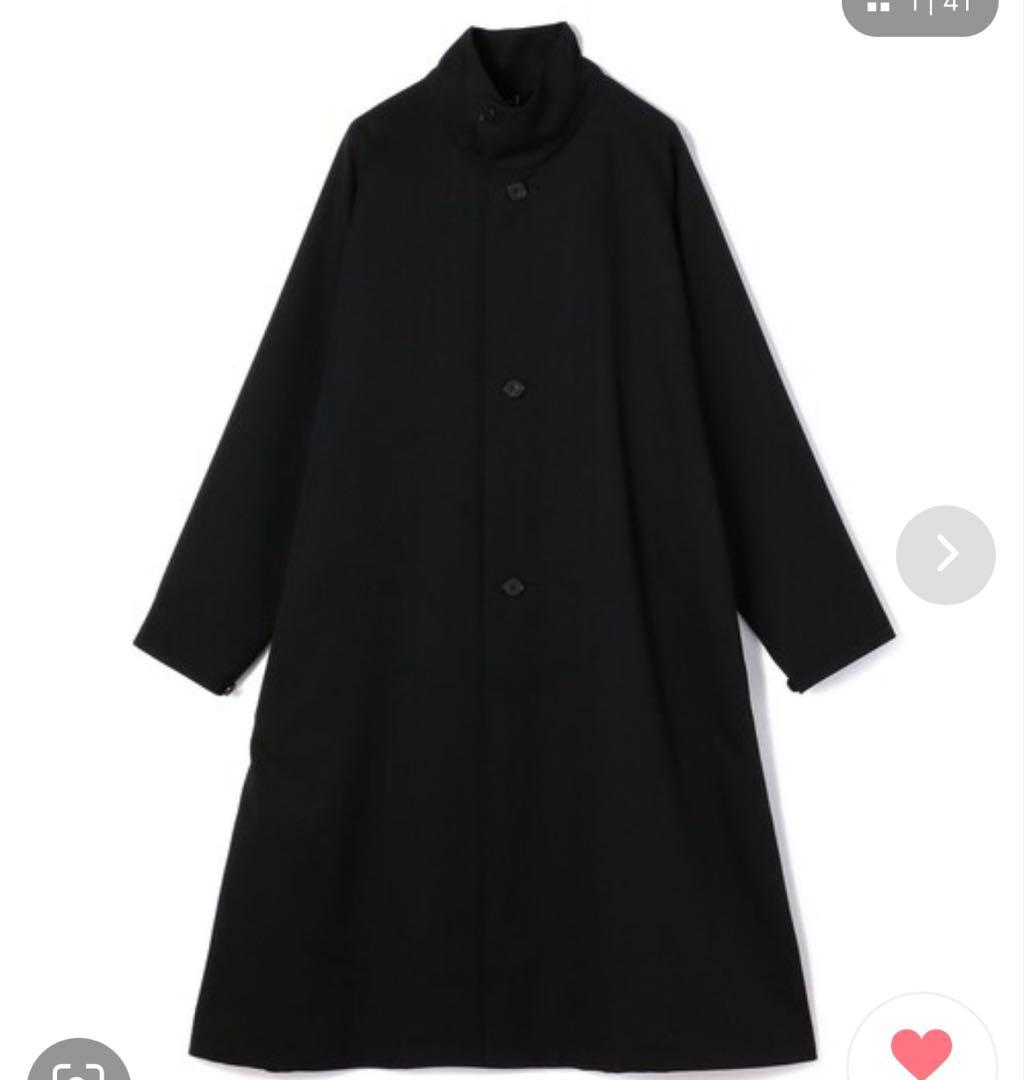
Task: Show the next product photo
Action: [x=945, y=554]
